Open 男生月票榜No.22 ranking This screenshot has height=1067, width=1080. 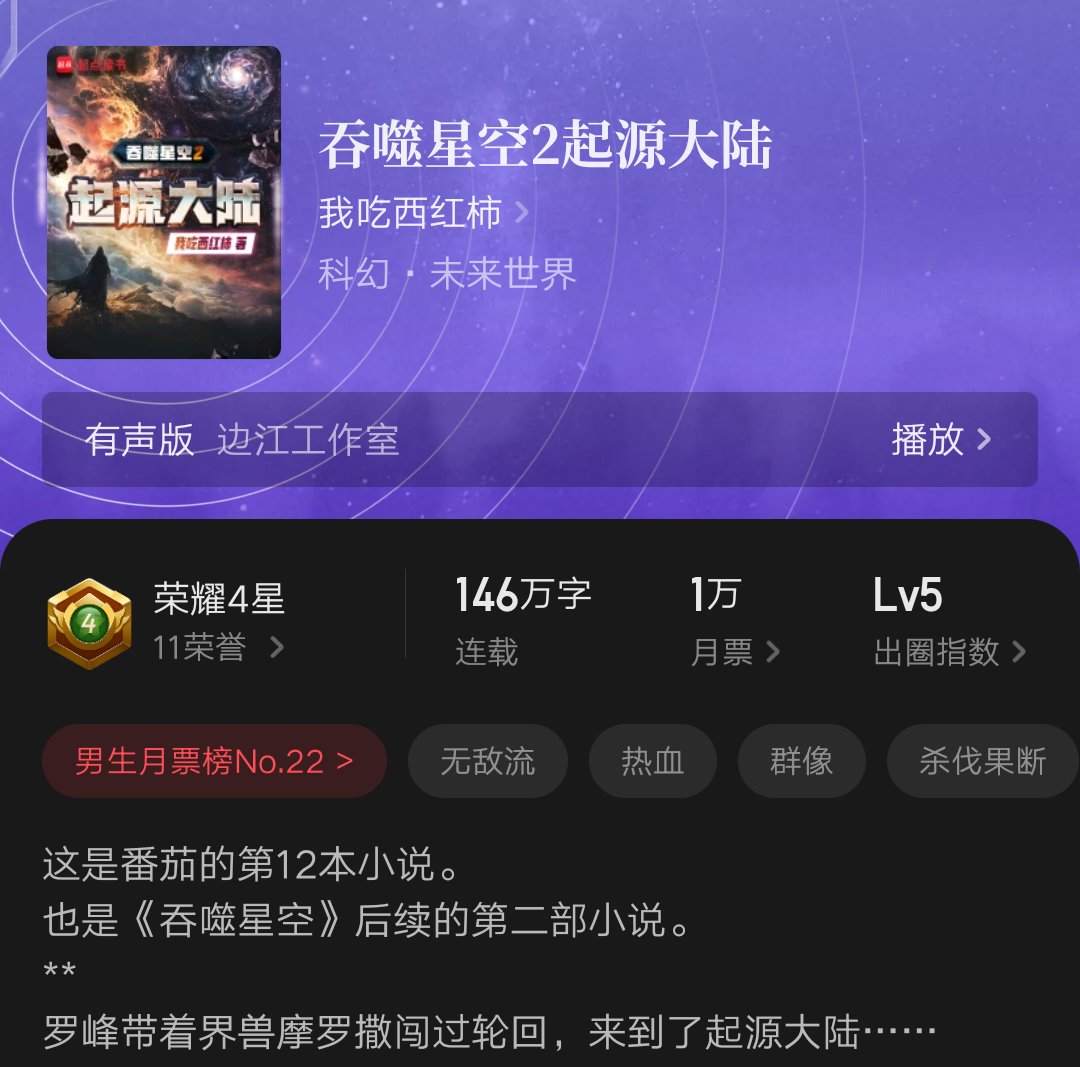214,762
